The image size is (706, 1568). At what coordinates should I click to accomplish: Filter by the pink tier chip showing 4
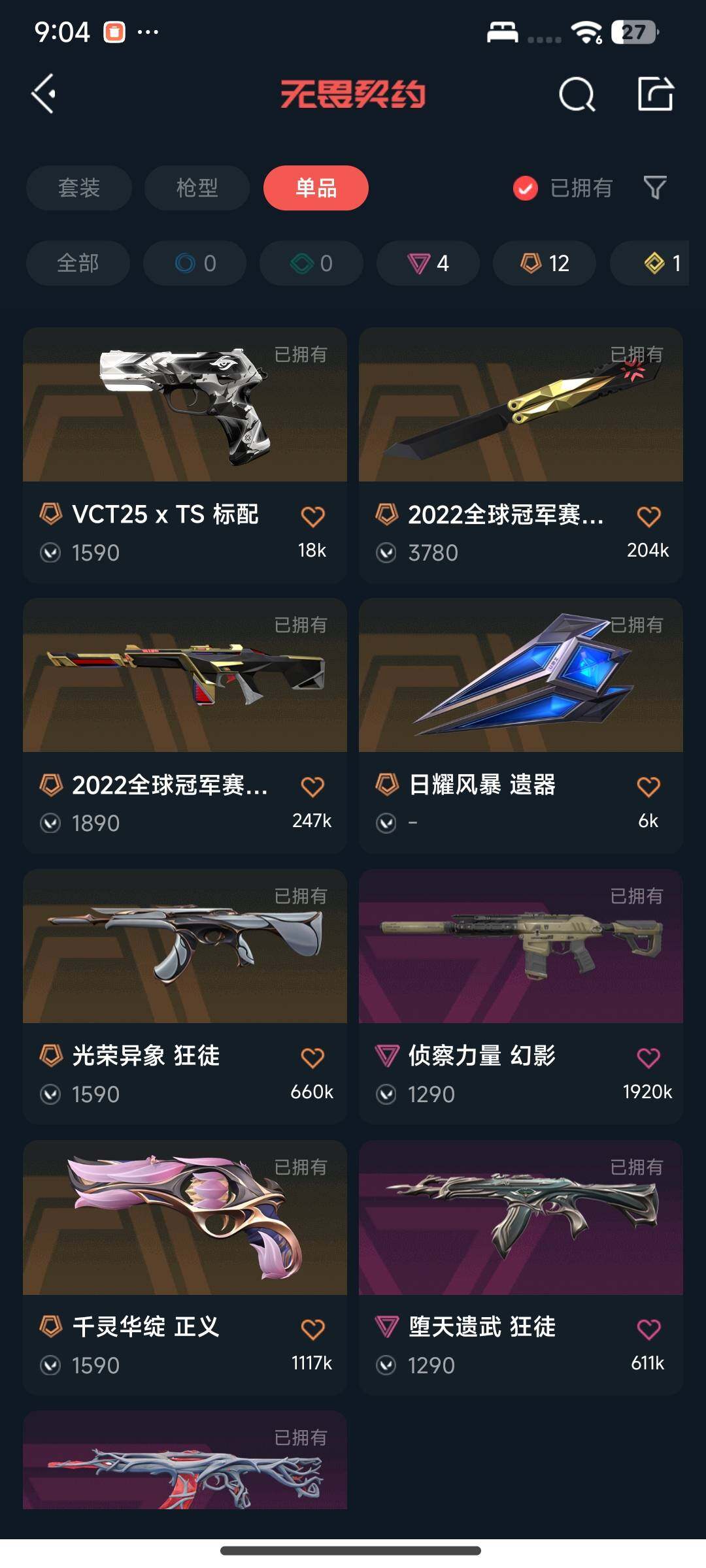428,263
